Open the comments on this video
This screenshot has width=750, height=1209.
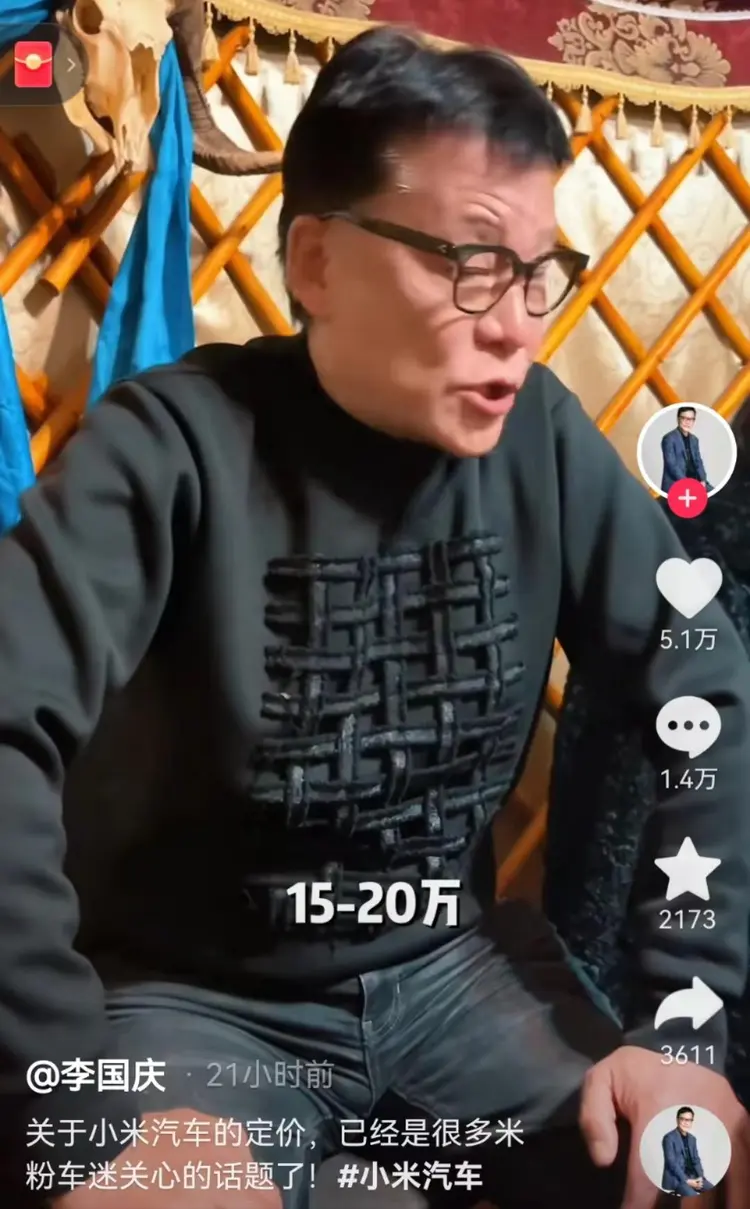coord(688,727)
